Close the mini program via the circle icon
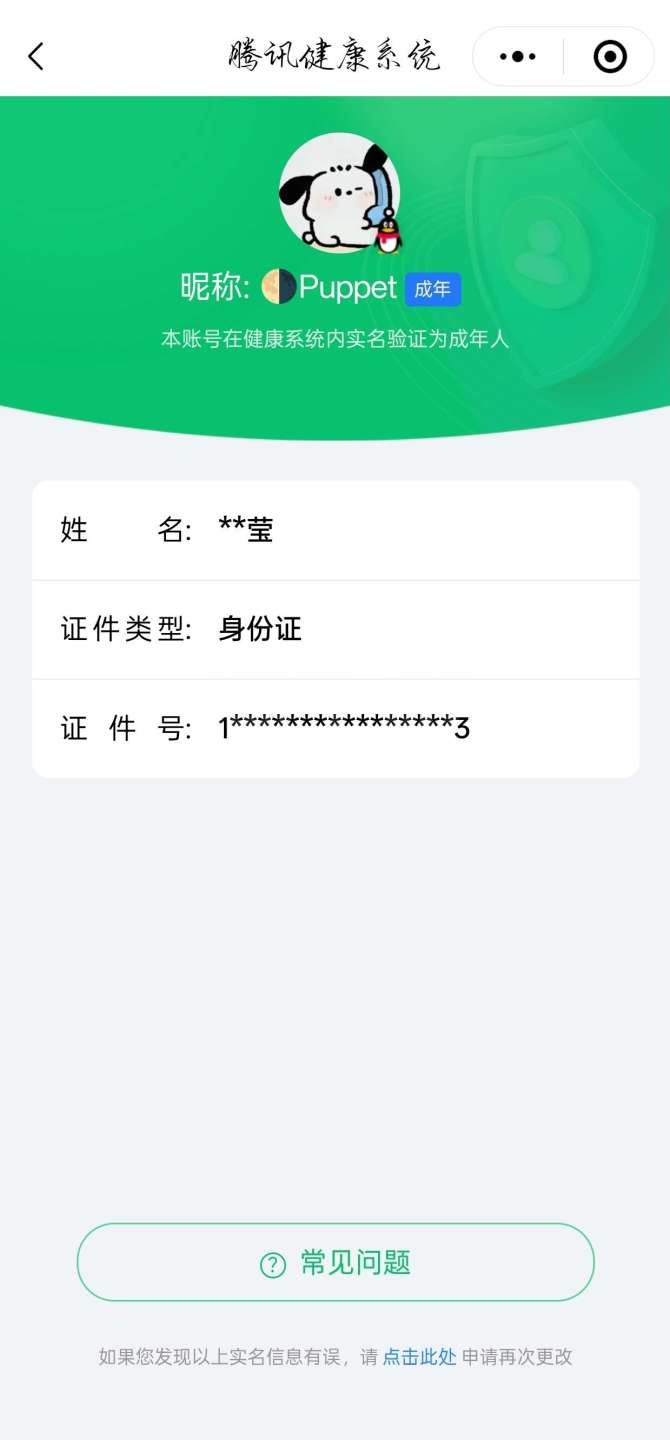The image size is (670, 1440). [x=609, y=56]
